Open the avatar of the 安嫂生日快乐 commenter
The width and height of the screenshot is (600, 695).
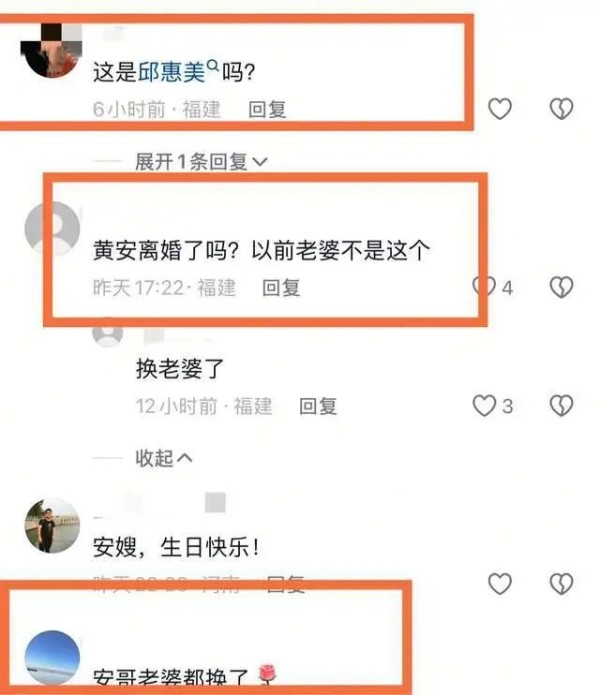click(51, 526)
